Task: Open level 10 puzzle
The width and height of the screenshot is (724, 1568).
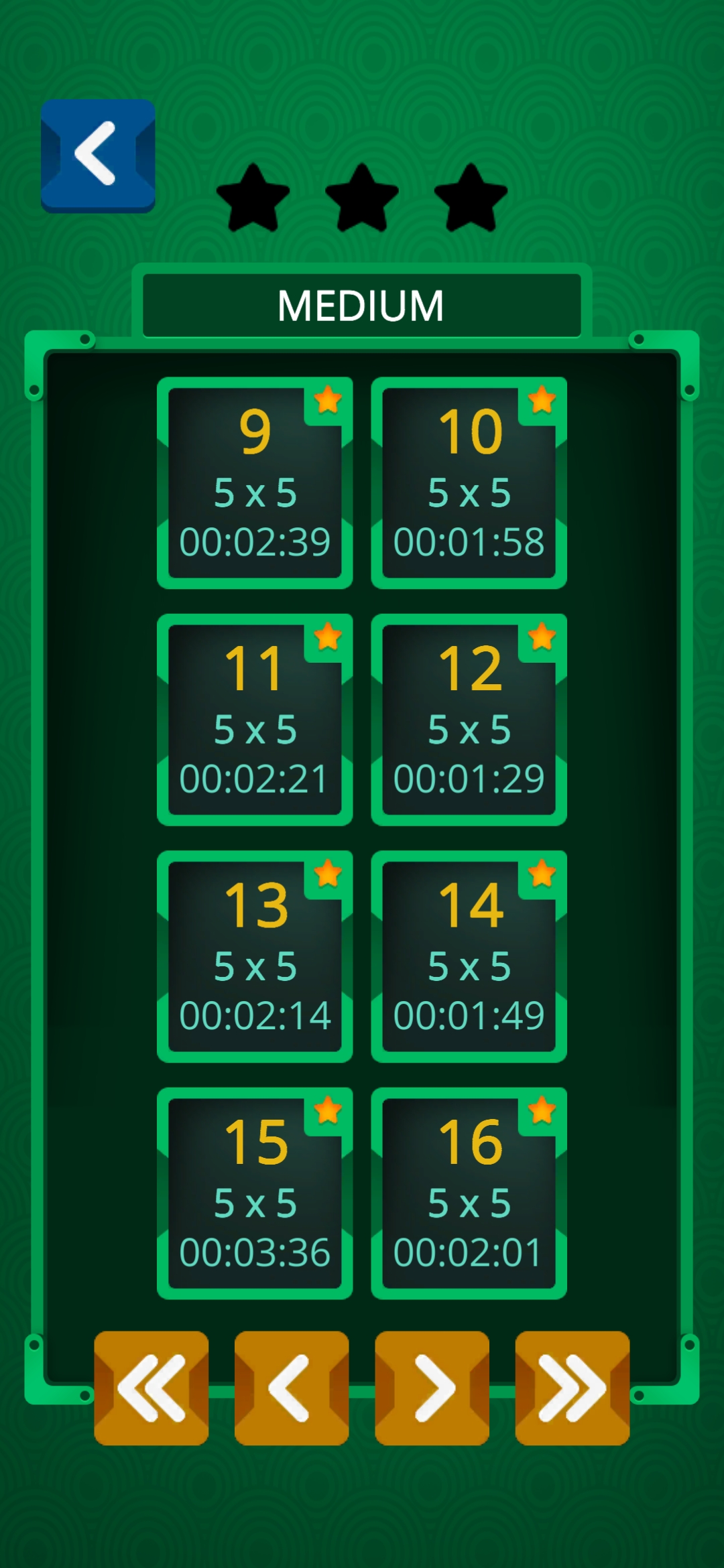Action: pos(469,483)
